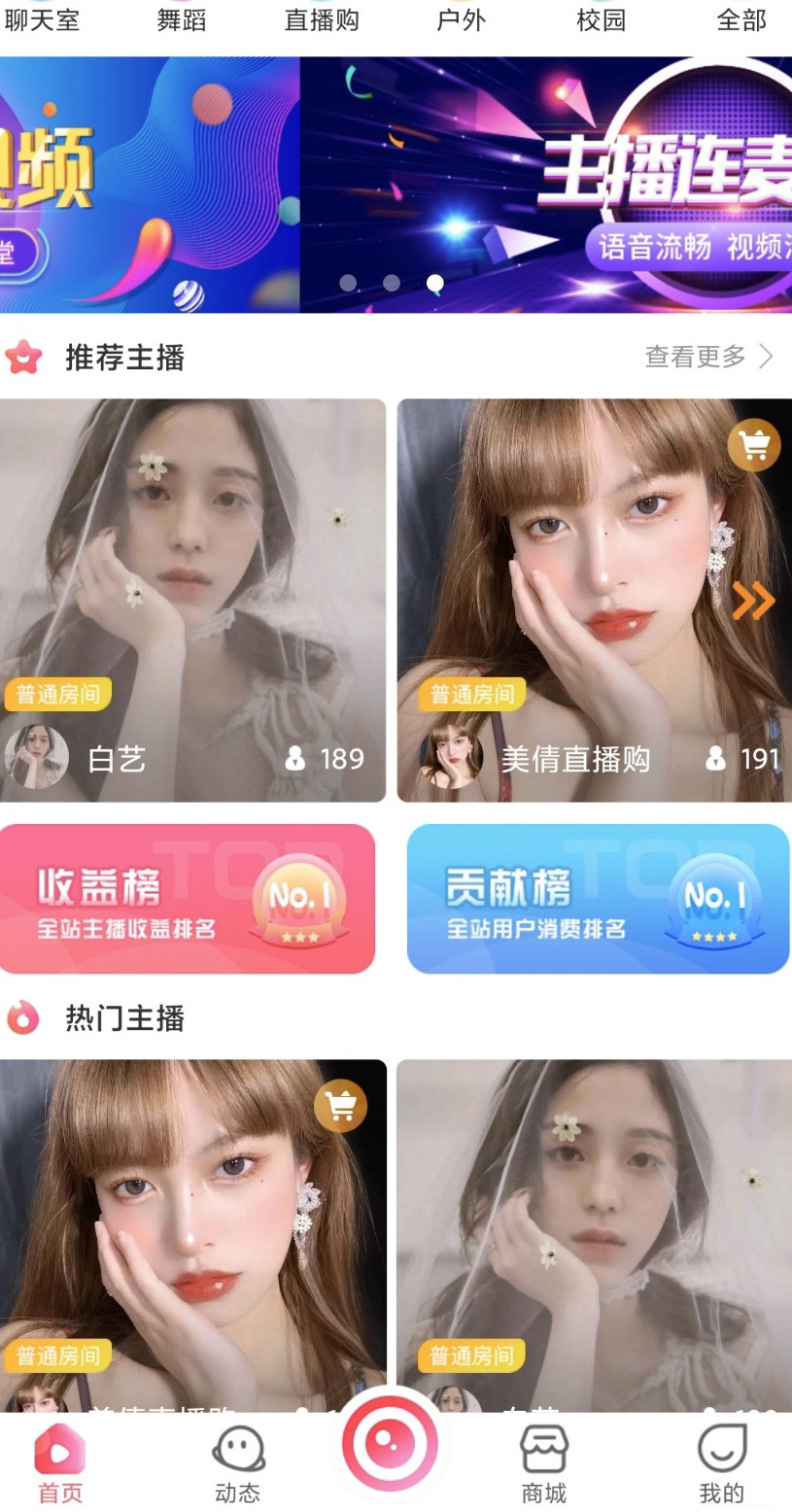
Task: Start a live broadcast with center button
Action: click(x=390, y=1444)
